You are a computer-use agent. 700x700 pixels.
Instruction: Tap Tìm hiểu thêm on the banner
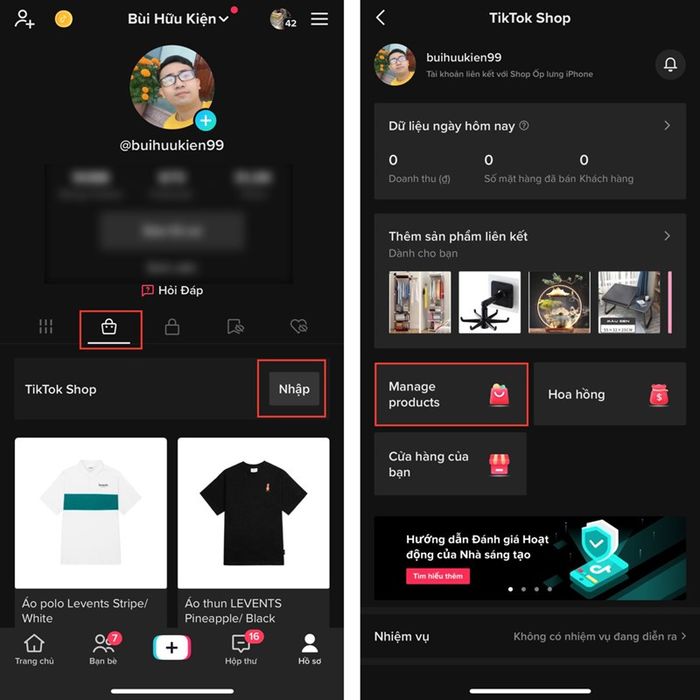tap(438, 576)
